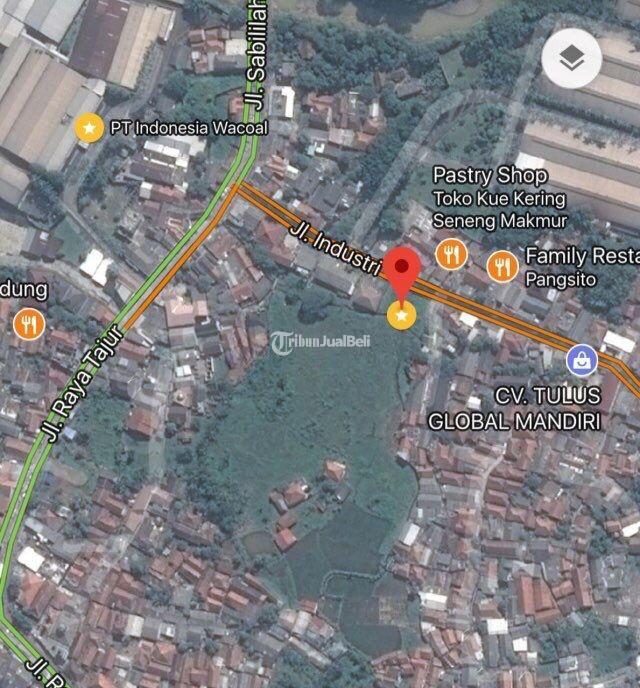Select the PT Indonesia Wacoal starred place
The width and height of the screenshot is (640, 688).
click(90, 127)
